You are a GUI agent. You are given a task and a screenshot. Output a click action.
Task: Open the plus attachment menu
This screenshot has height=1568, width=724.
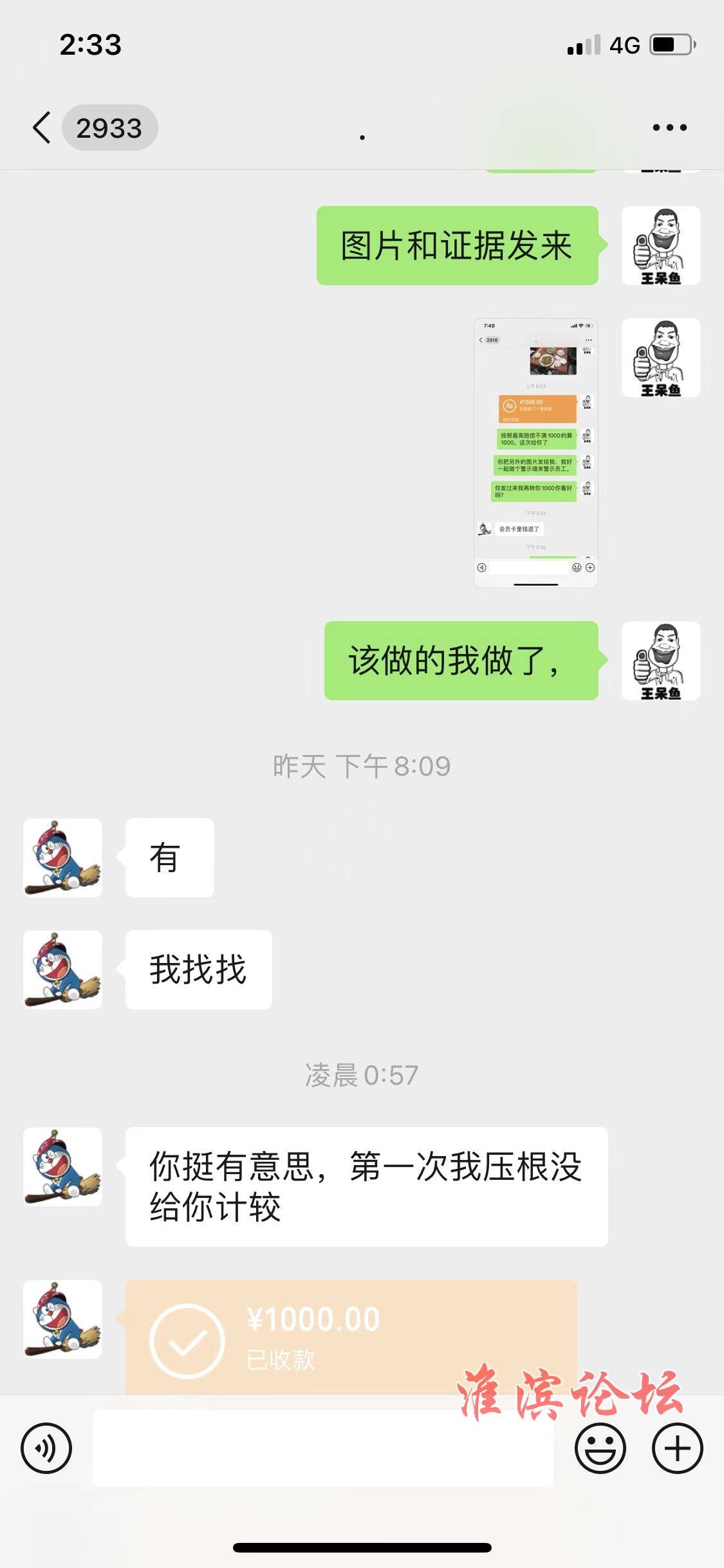click(677, 1448)
